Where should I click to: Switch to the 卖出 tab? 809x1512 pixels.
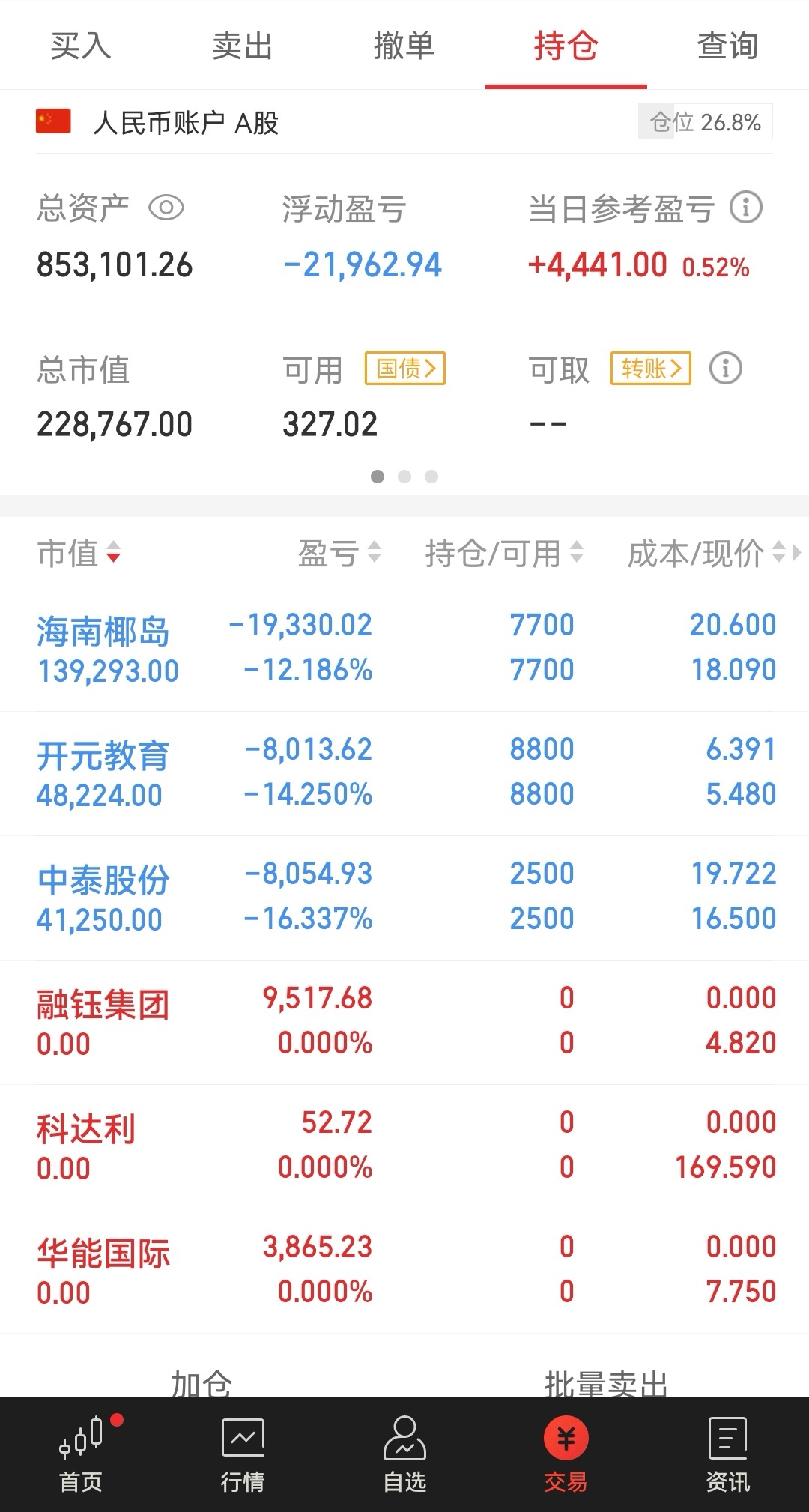click(242, 46)
